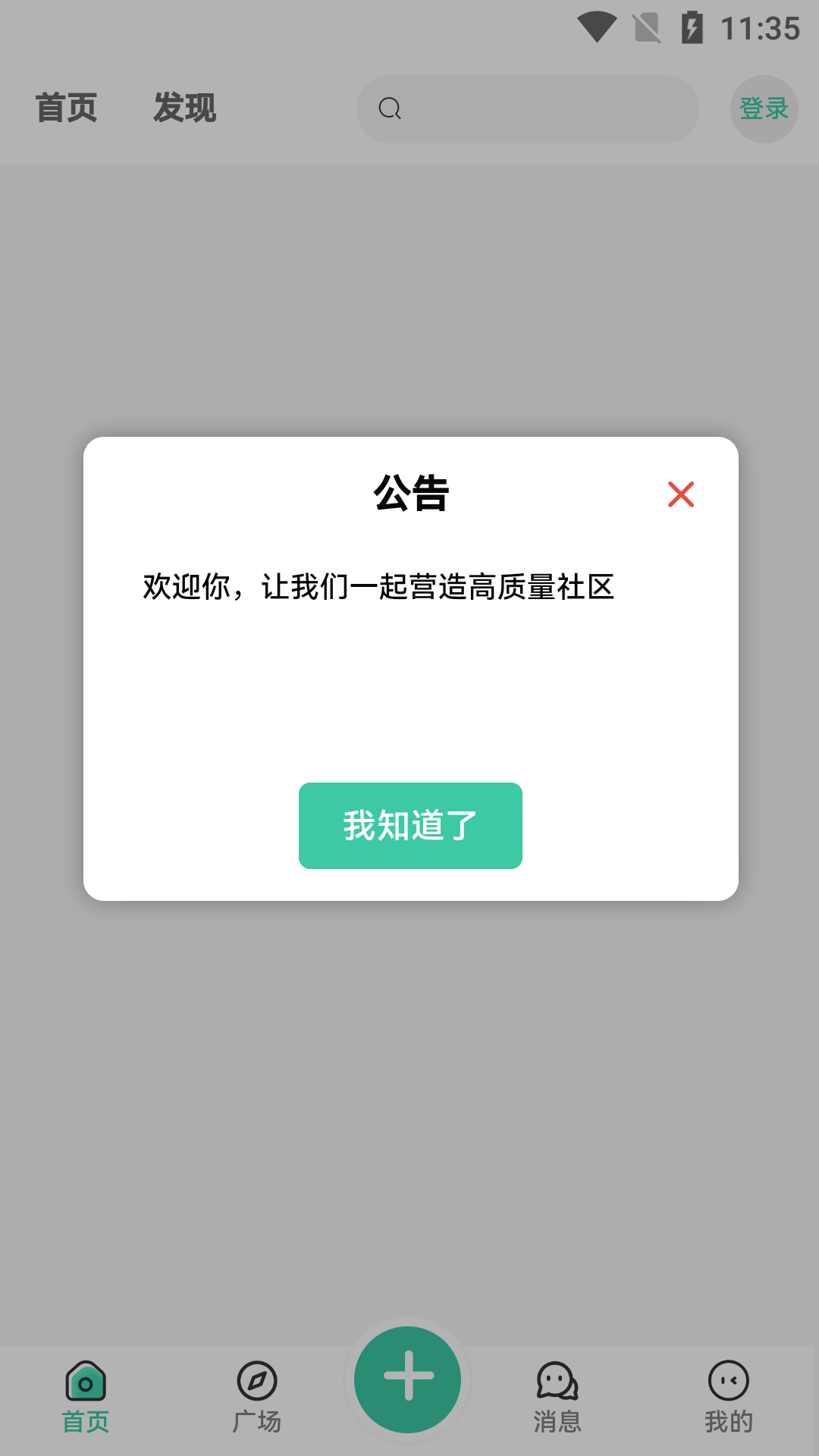Image resolution: width=819 pixels, height=1456 pixels.
Task: Open the 登录 login button
Action: pos(764,108)
